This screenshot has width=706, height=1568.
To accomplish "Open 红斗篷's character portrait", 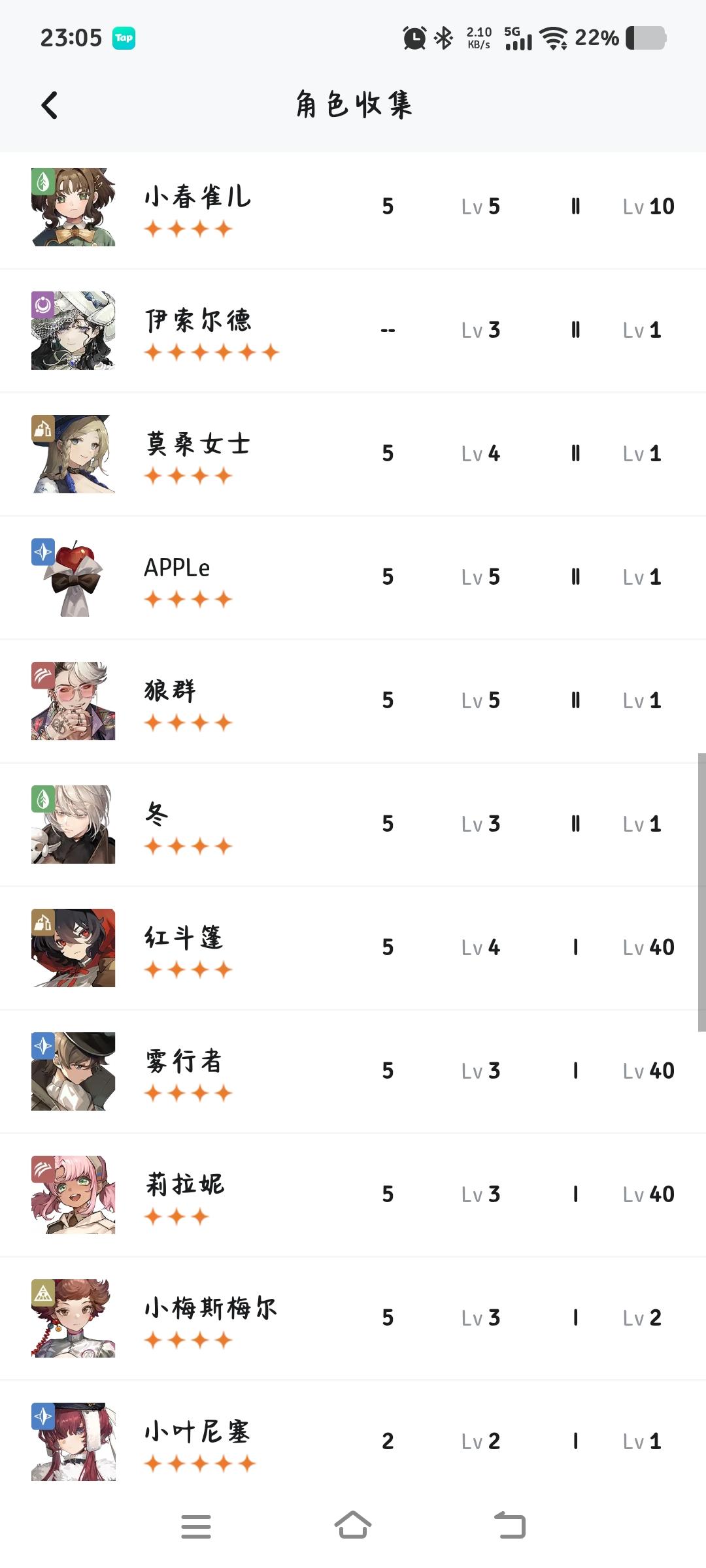I will pyautogui.click(x=73, y=947).
